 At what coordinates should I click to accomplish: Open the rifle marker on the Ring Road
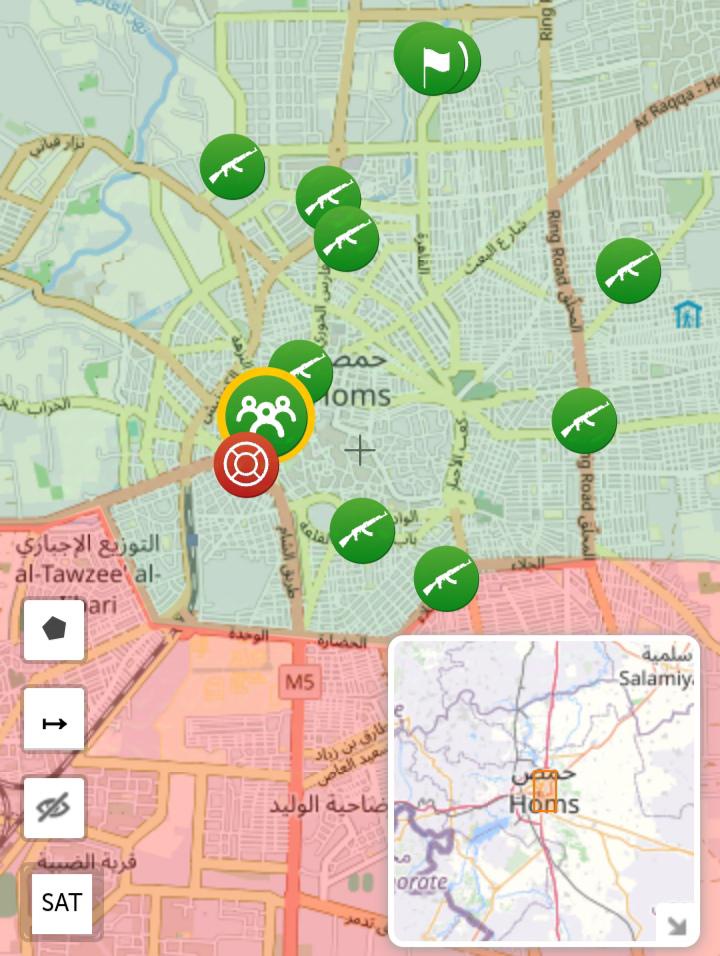tap(584, 420)
